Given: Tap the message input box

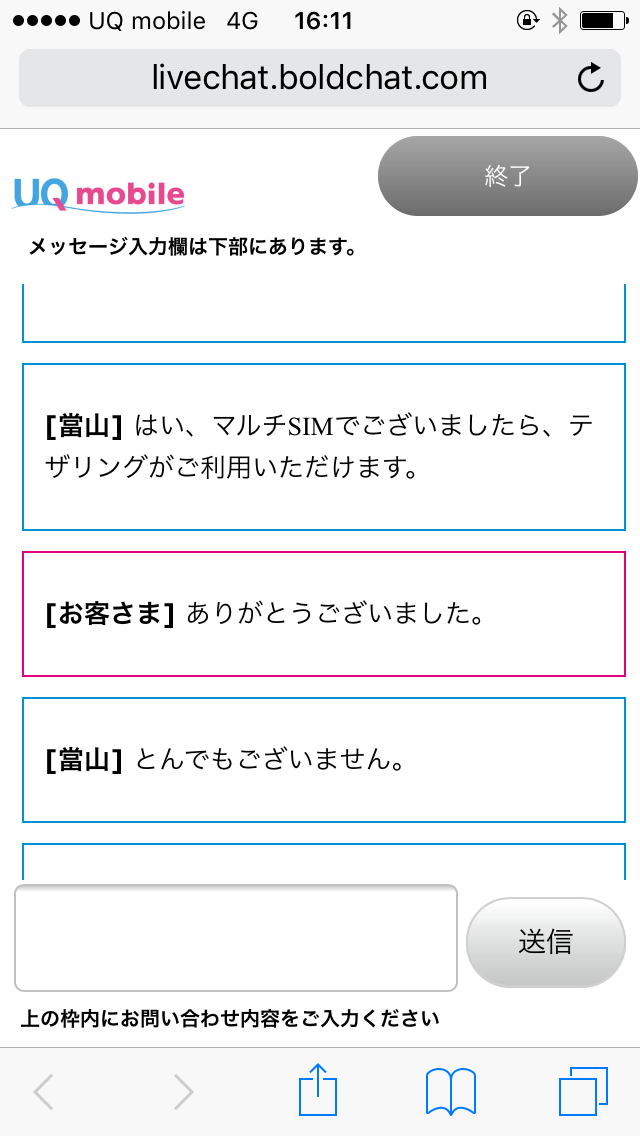Looking at the screenshot, I should click(x=236, y=937).
